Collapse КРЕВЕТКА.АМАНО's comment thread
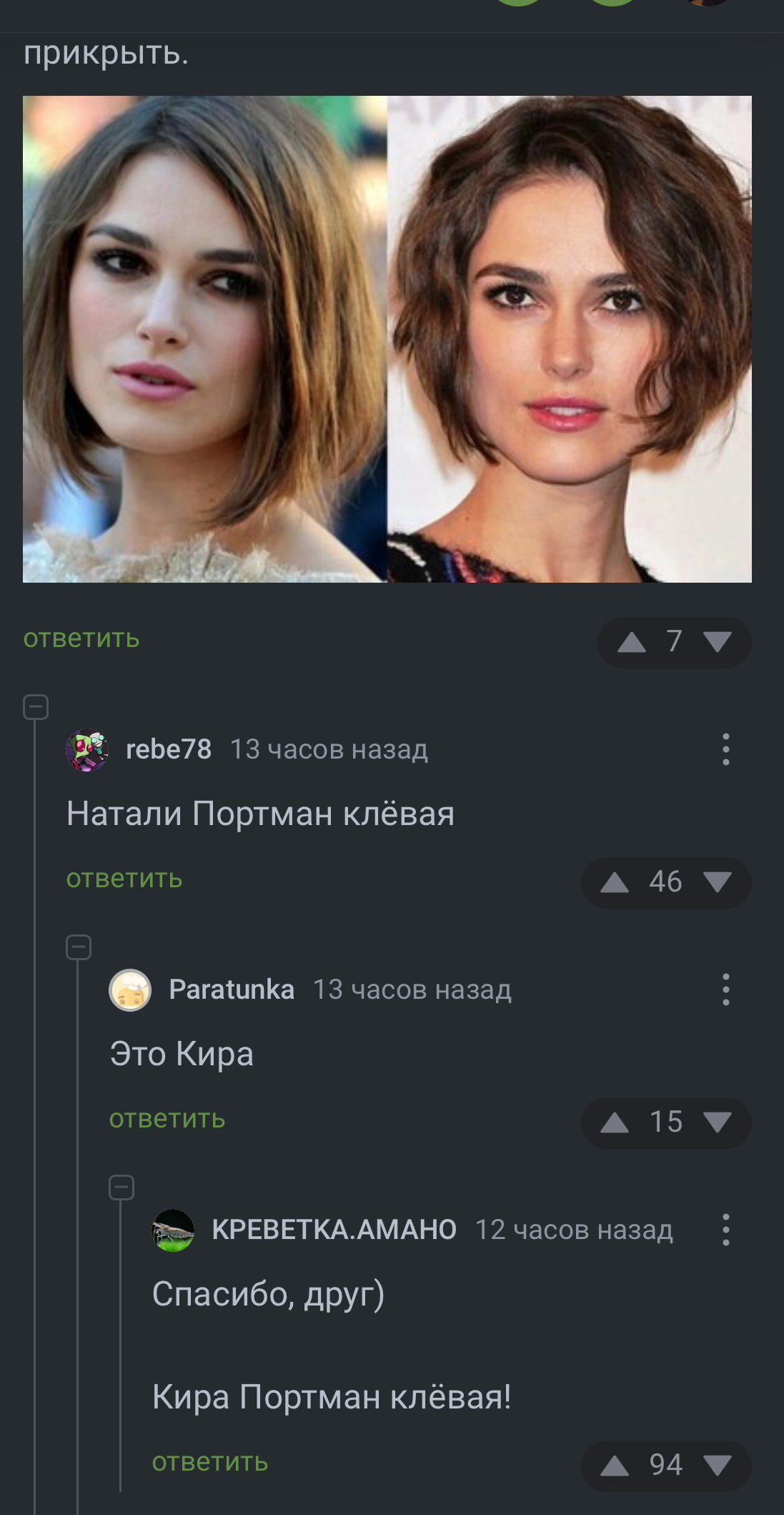 (121, 1188)
